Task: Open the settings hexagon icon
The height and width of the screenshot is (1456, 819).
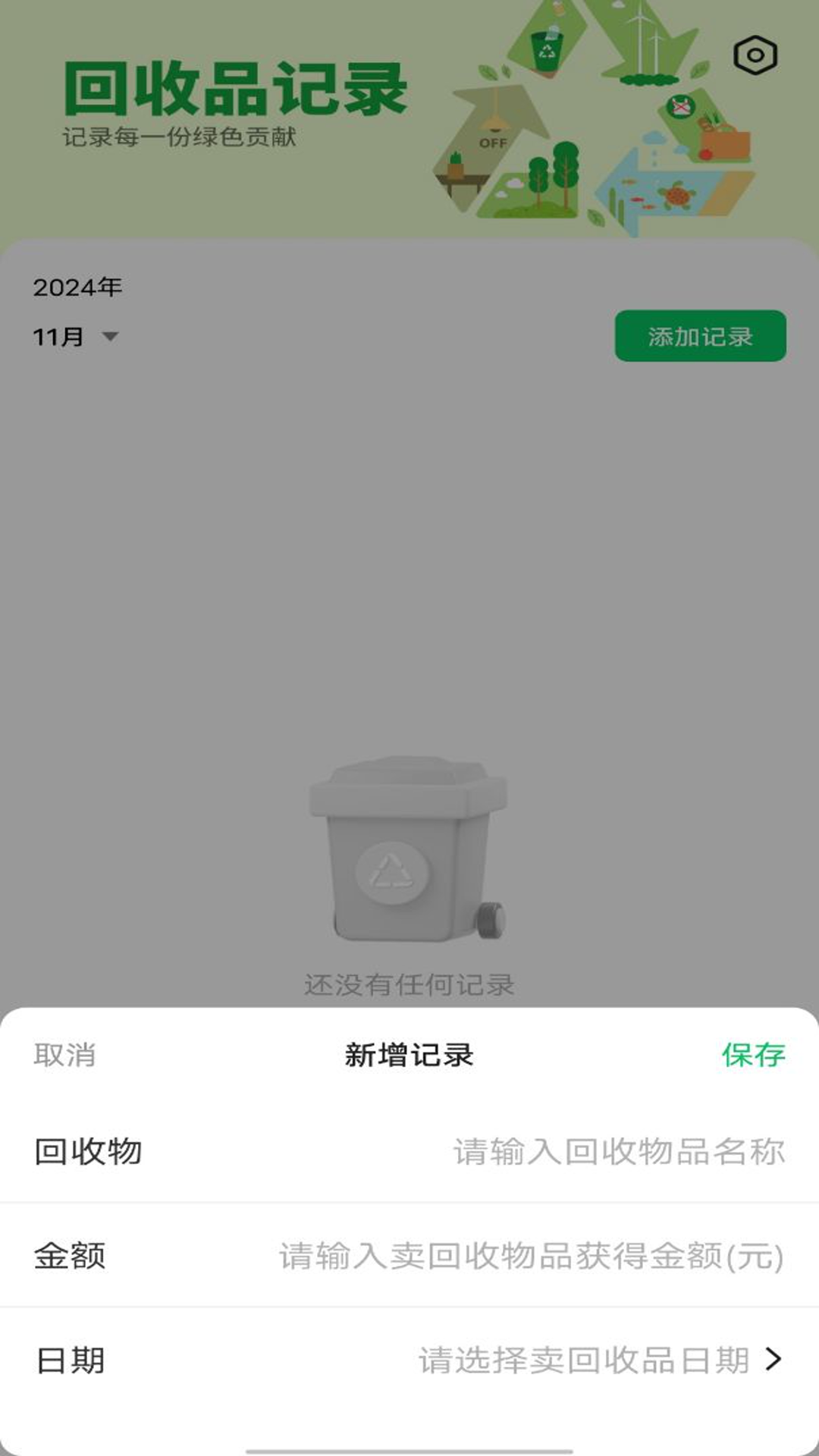Action: (x=755, y=55)
